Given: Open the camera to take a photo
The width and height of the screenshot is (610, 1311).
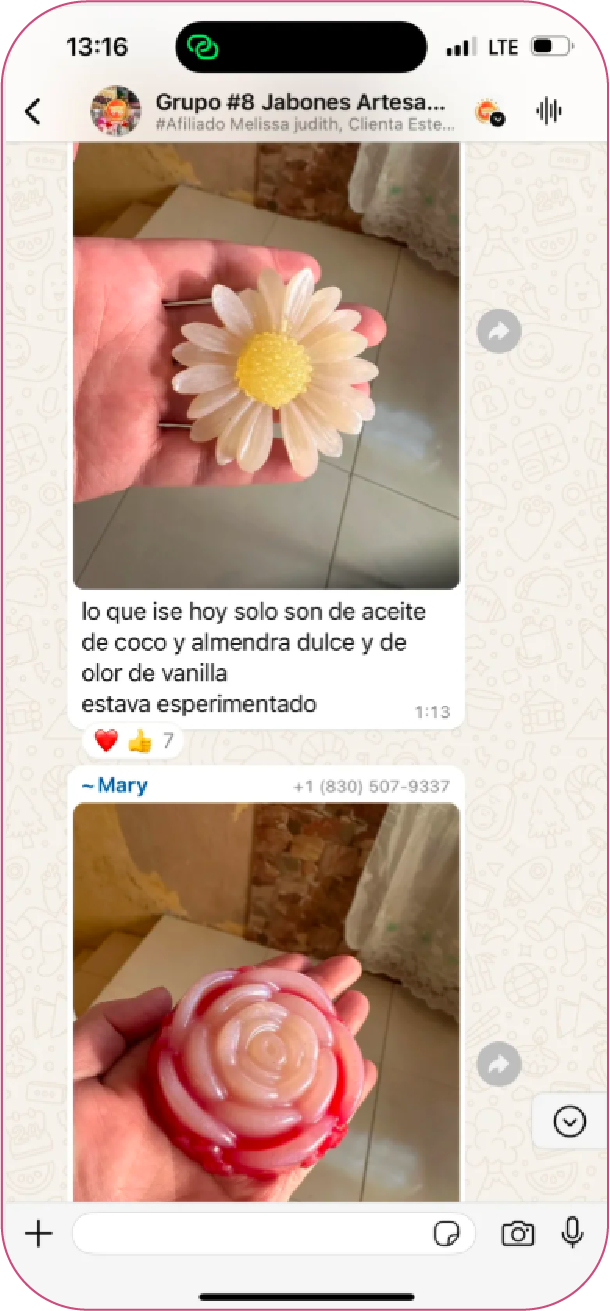Looking at the screenshot, I should tap(517, 1234).
